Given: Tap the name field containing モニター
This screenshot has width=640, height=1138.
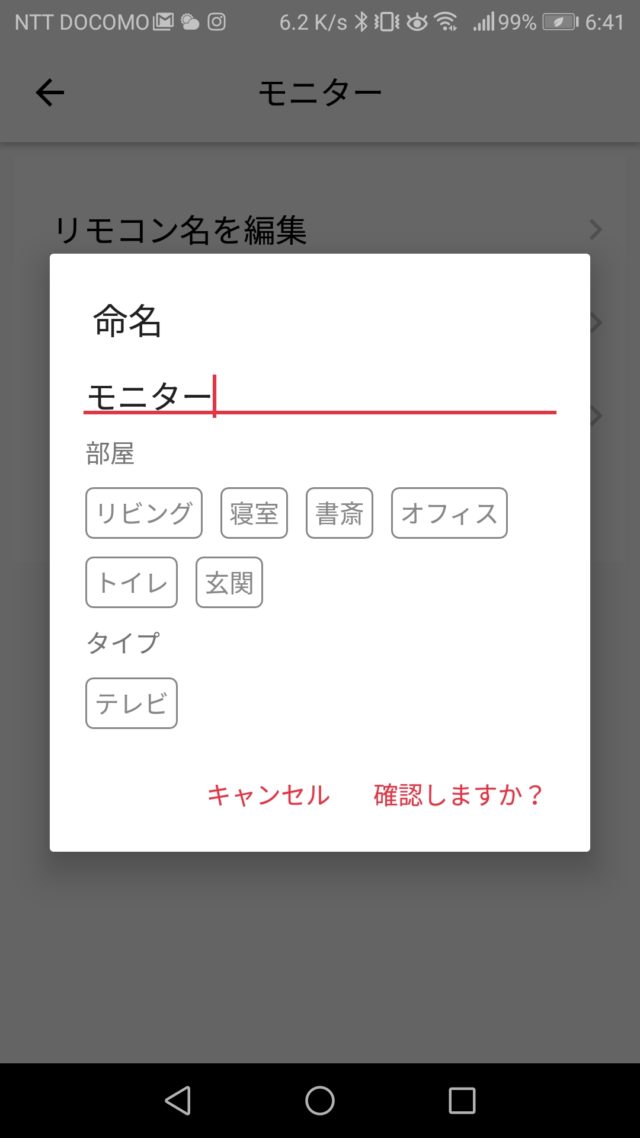Looking at the screenshot, I should [320, 396].
